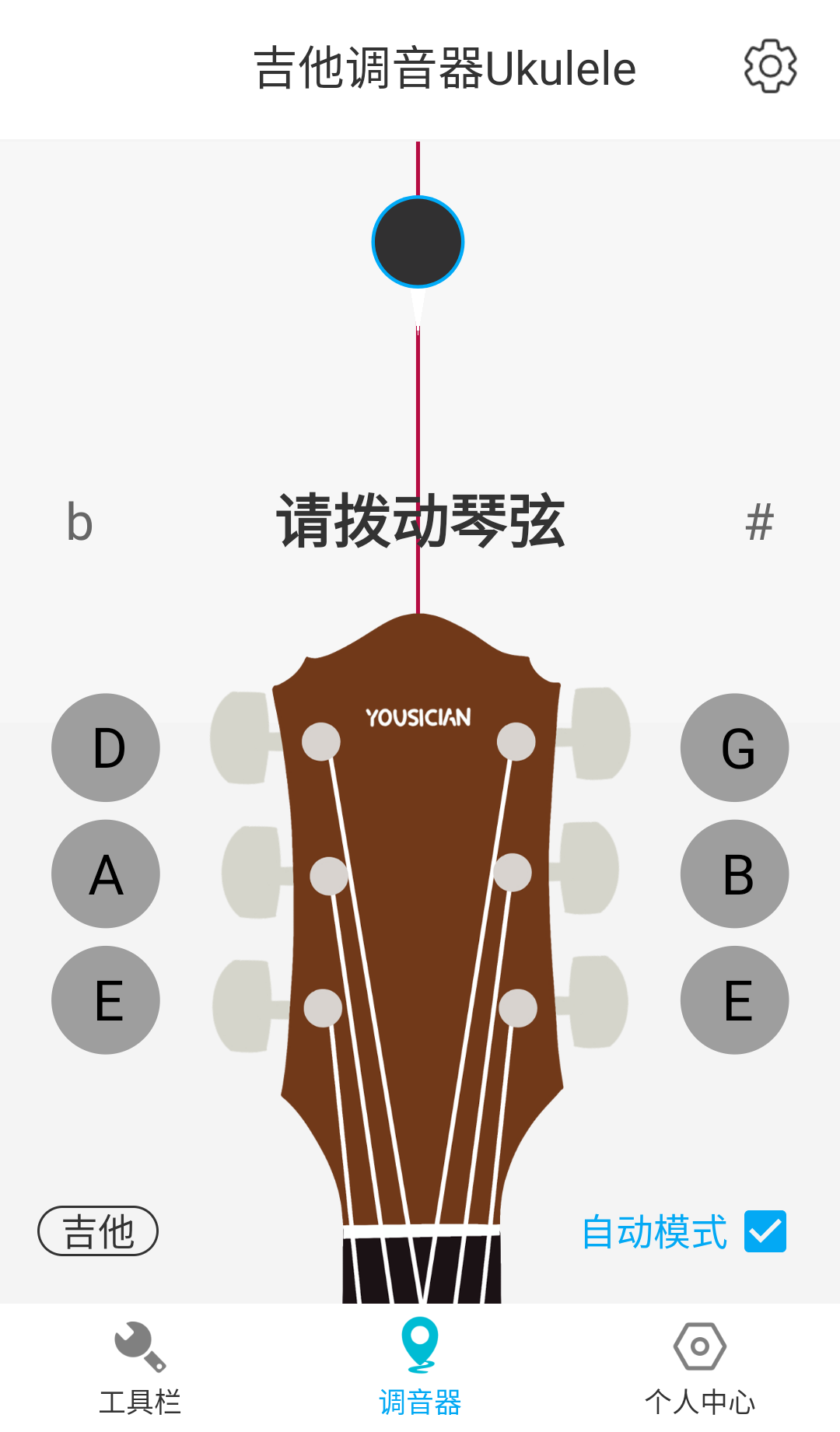Select the B string button
Screen dimensions: 840x1432
coord(734,874)
